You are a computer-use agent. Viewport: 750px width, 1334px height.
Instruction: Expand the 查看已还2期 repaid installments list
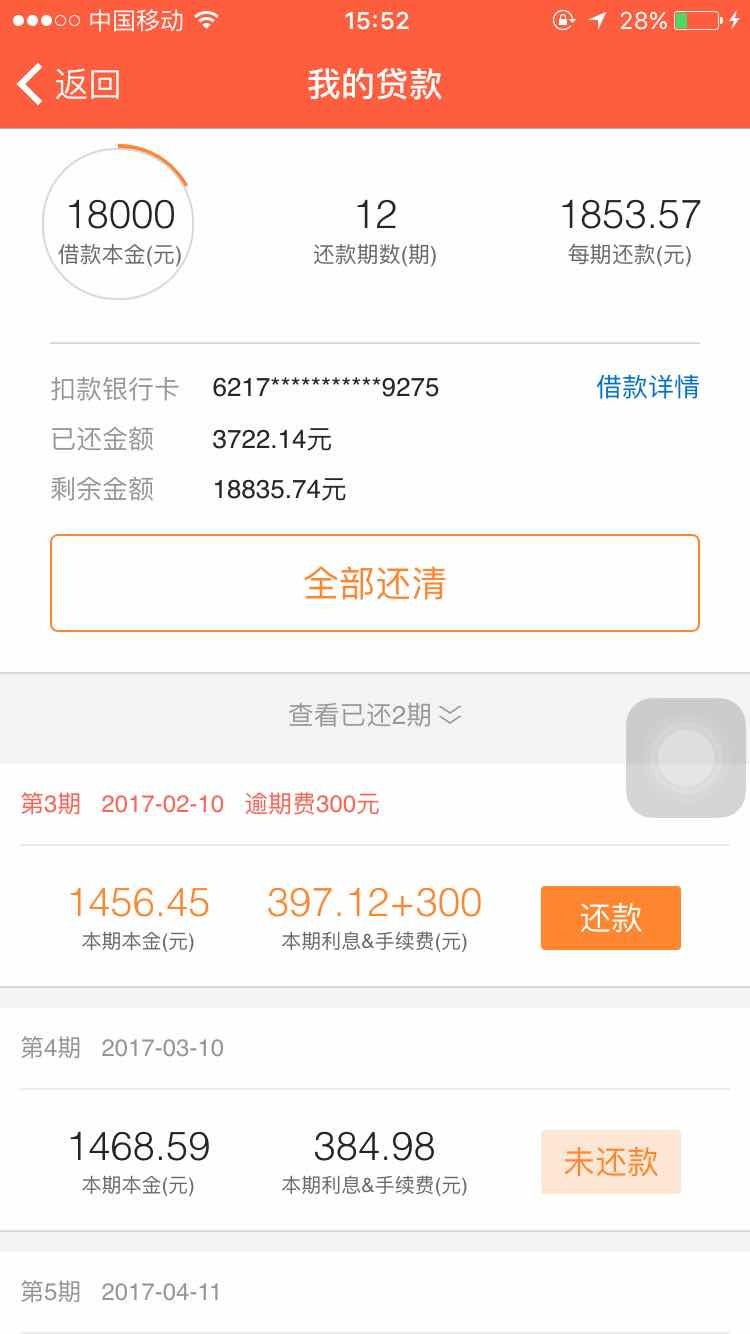[360, 714]
